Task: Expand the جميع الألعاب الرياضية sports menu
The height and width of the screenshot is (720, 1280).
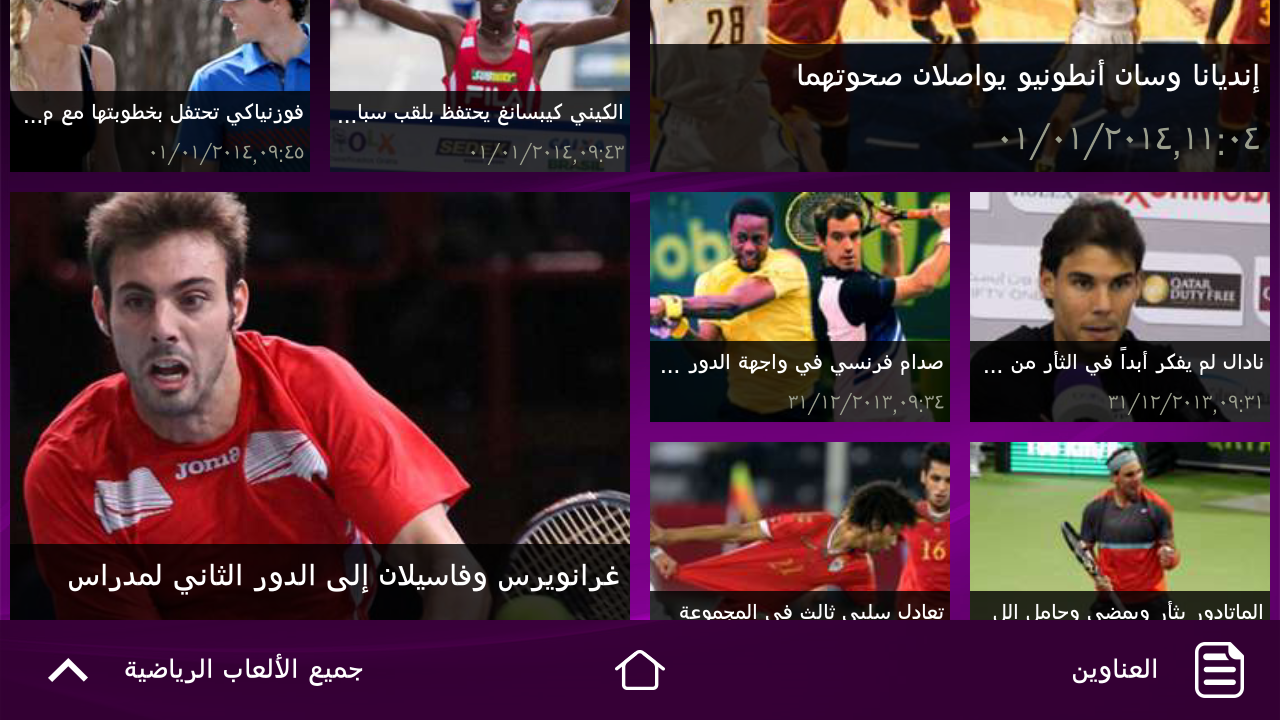Action: tap(205, 670)
